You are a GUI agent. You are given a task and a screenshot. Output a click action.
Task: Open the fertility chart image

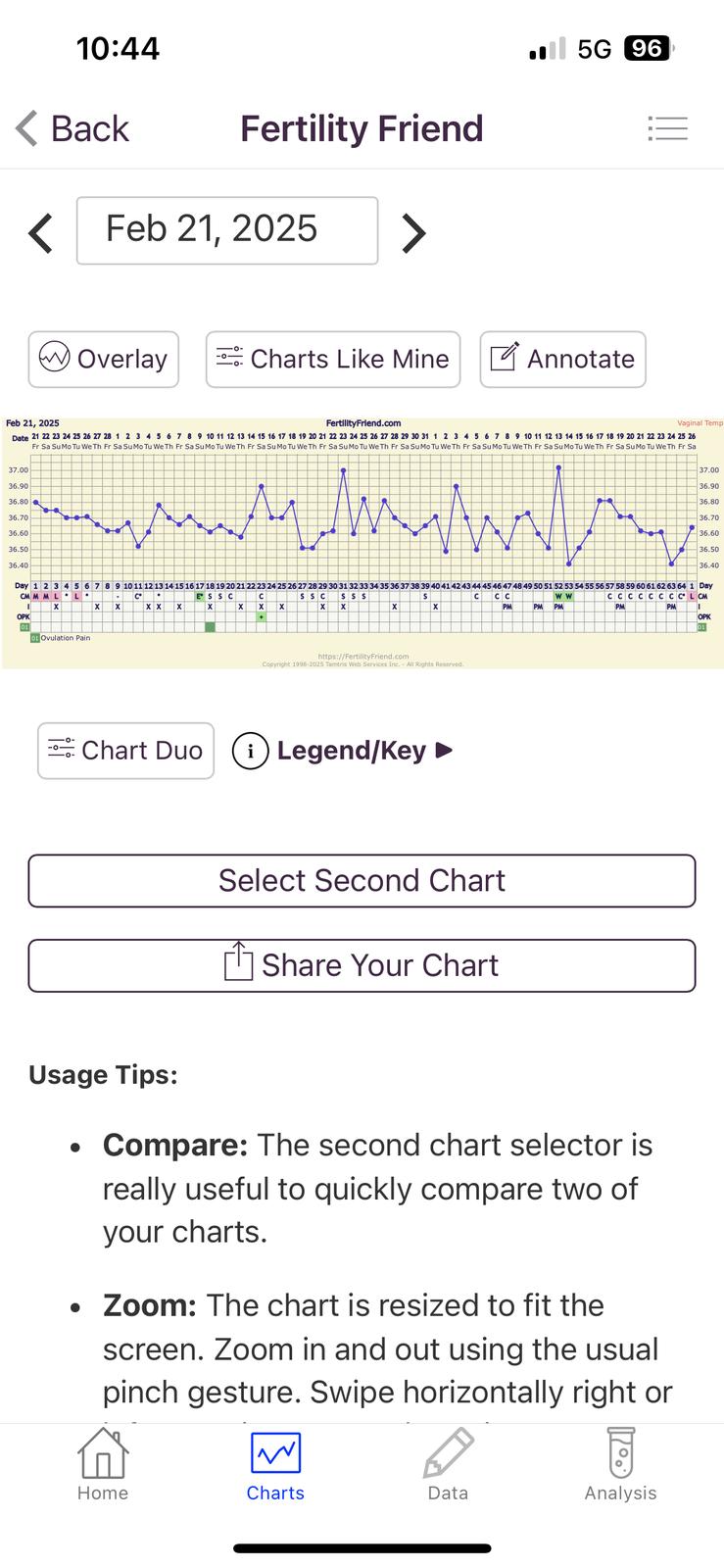pyautogui.click(x=362, y=542)
